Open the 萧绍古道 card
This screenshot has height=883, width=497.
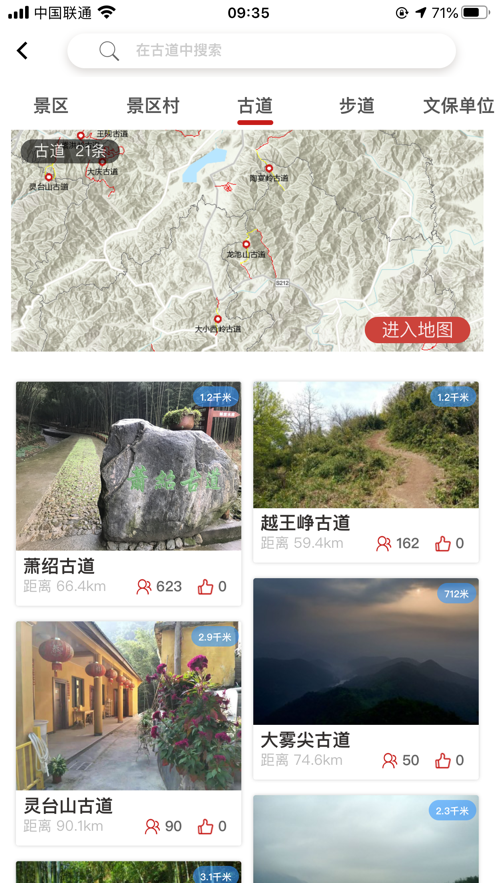click(x=128, y=494)
